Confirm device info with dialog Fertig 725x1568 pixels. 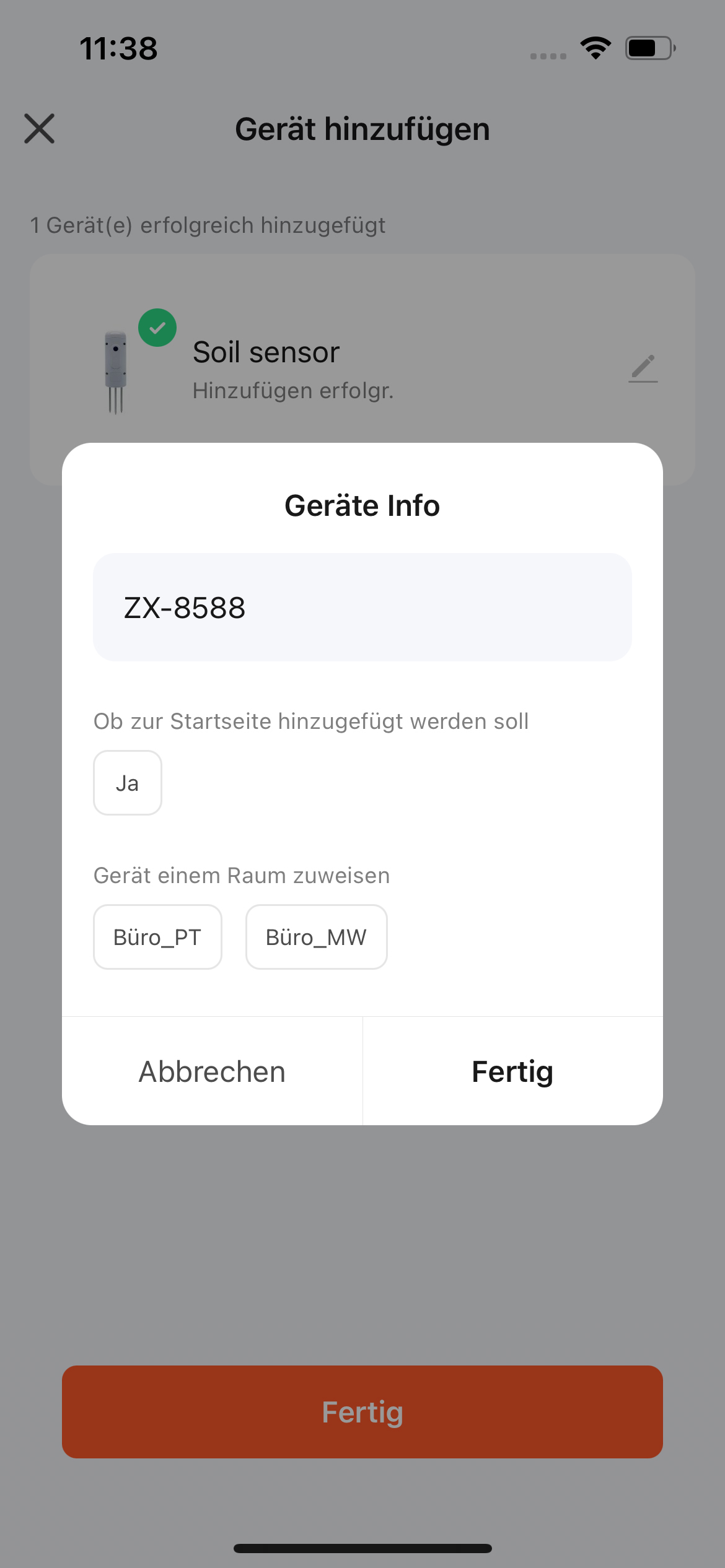coord(512,1071)
